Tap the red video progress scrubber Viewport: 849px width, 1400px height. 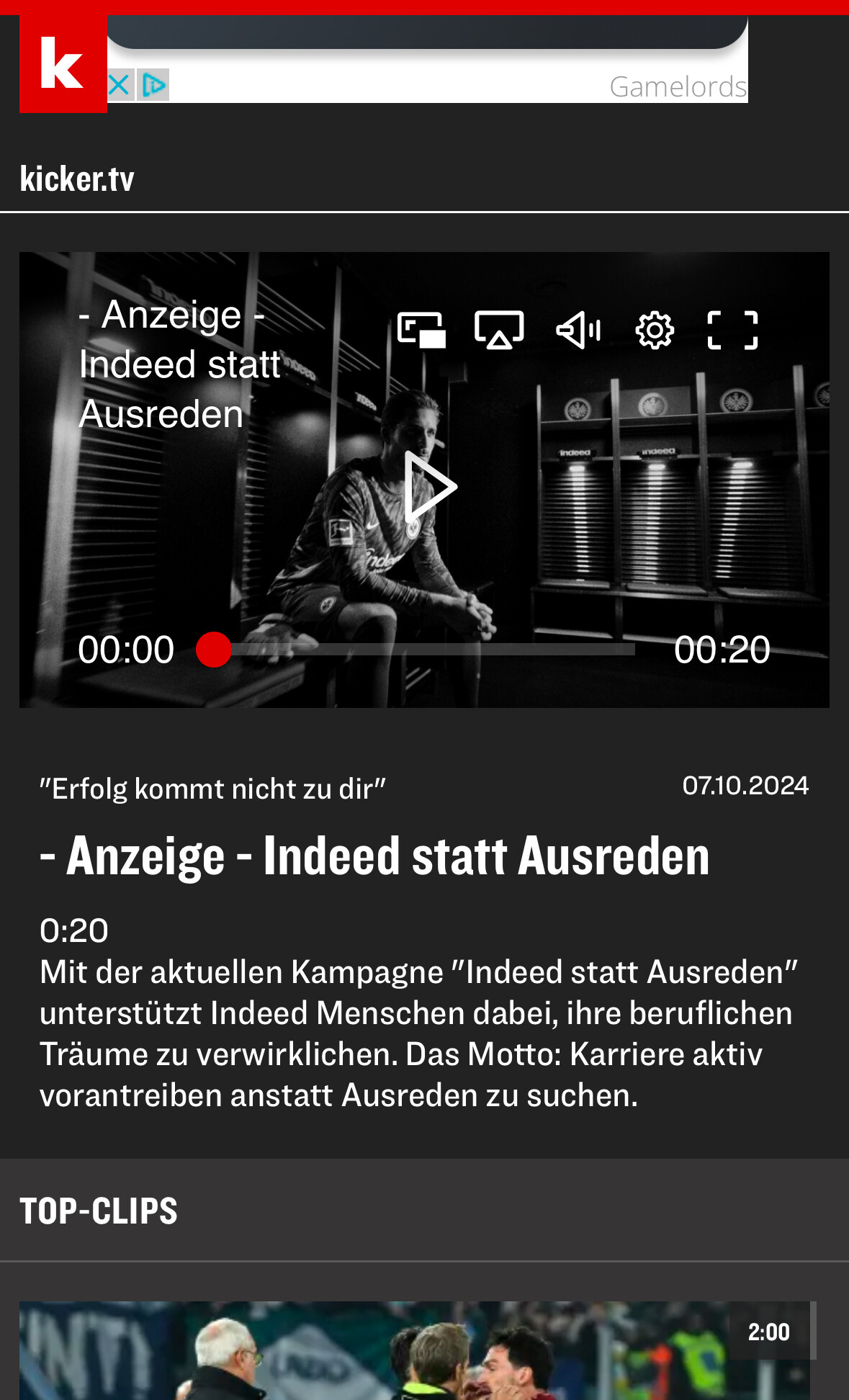(214, 650)
